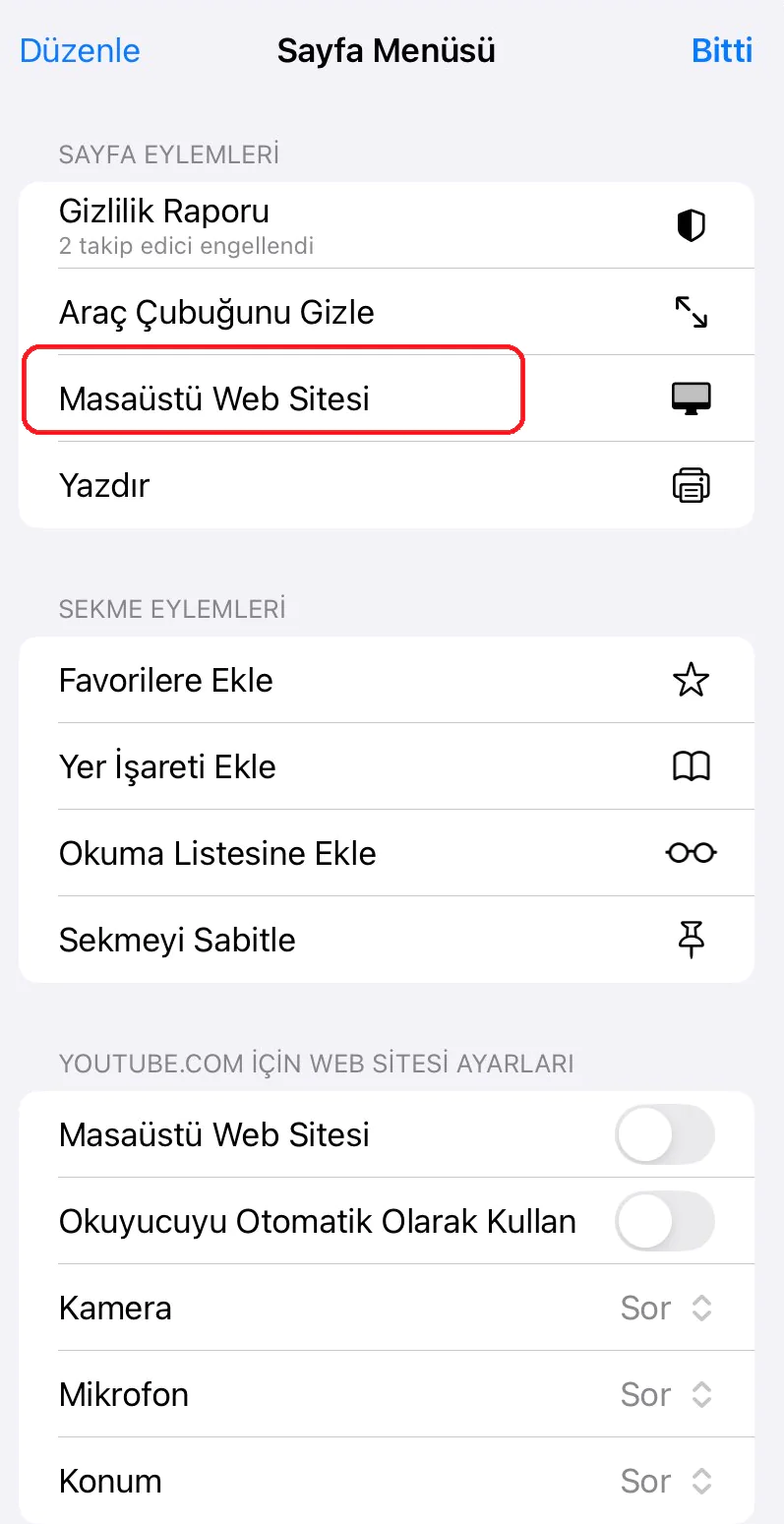Open the Mikrofon permission picker
Viewport: 784px width, 1524px height.
pos(666,1394)
